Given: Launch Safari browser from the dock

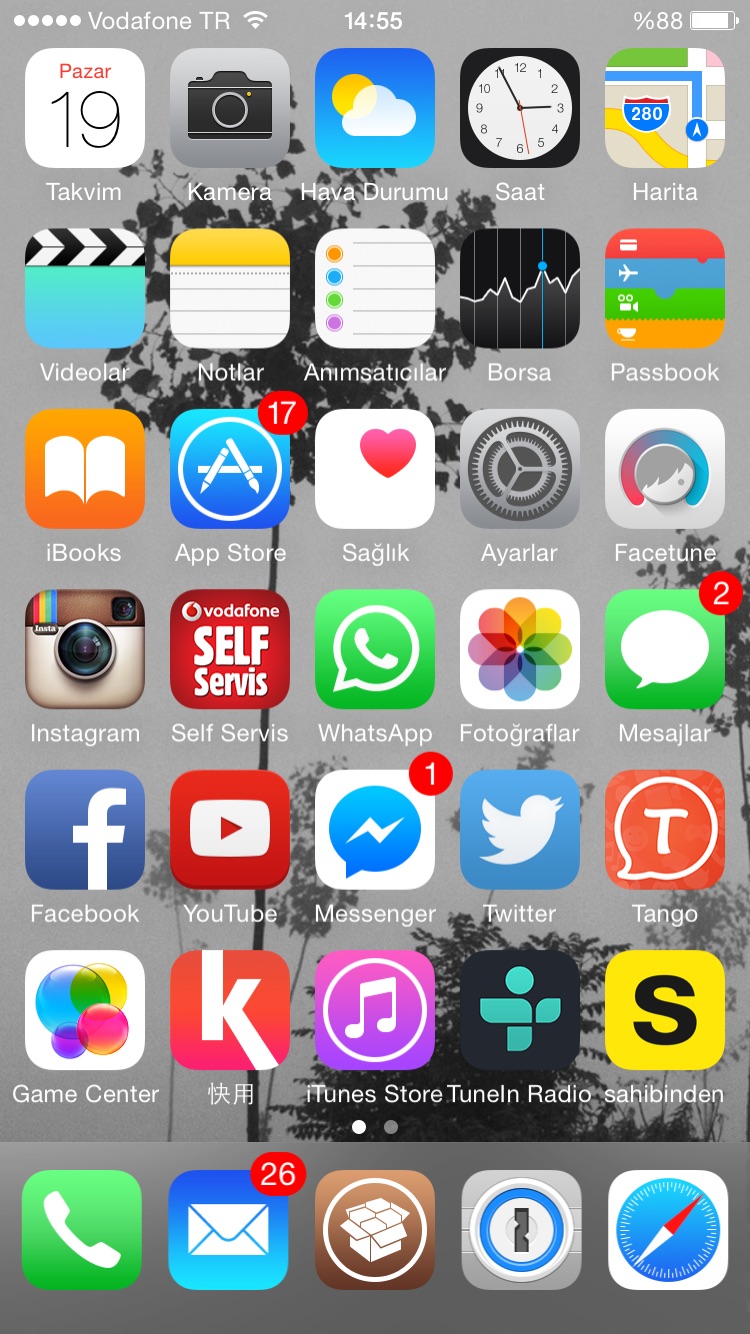Looking at the screenshot, I should pyautogui.click(x=668, y=1230).
